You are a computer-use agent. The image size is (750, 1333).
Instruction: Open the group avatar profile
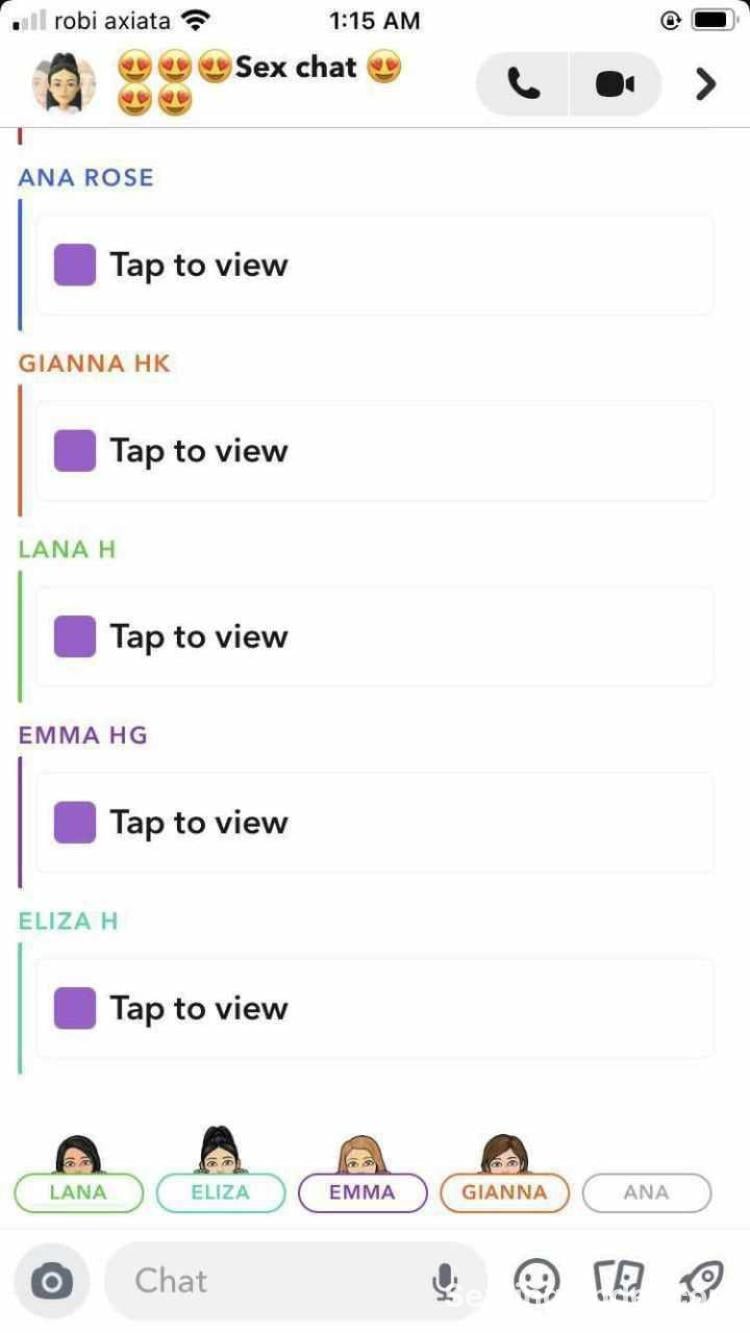click(64, 84)
